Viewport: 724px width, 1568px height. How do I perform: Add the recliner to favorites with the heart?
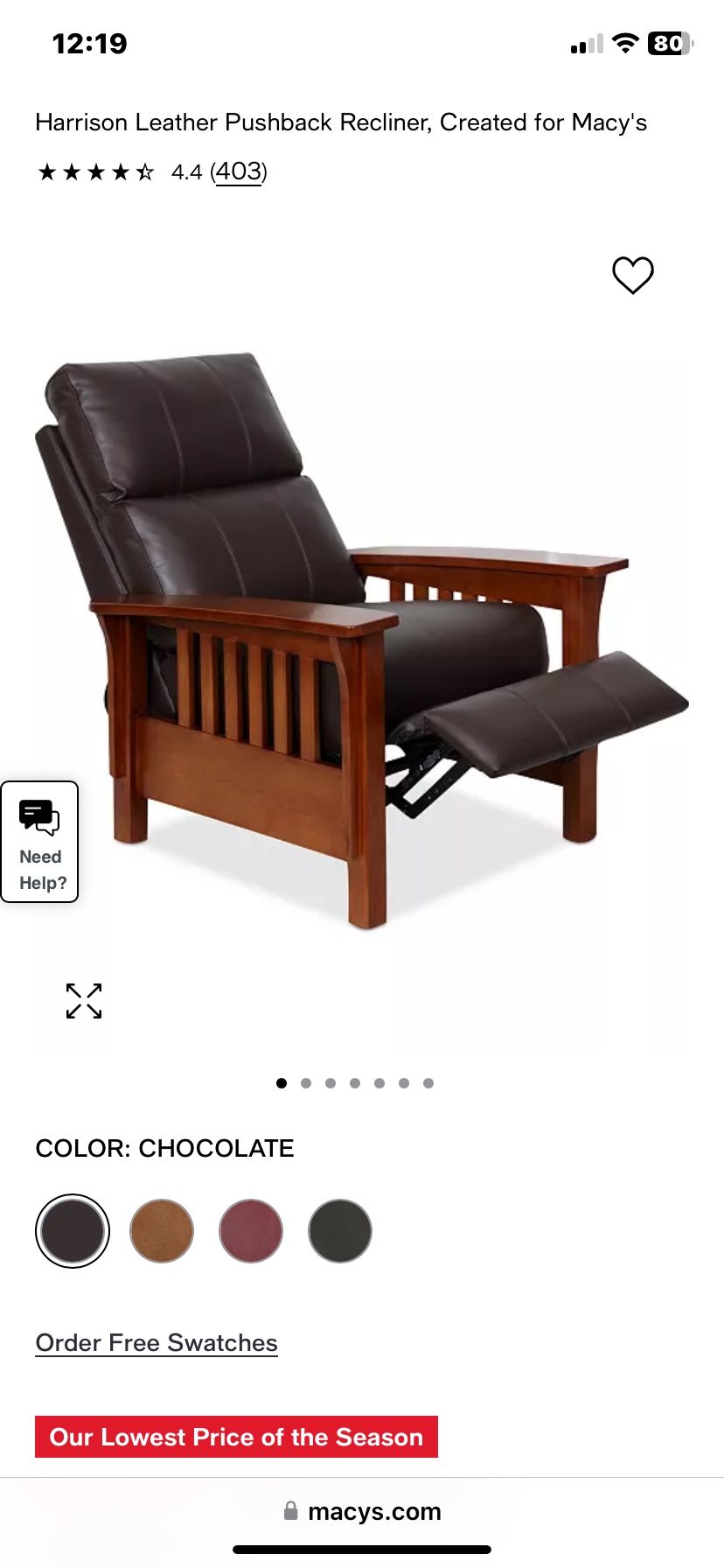tap(632, 276)
